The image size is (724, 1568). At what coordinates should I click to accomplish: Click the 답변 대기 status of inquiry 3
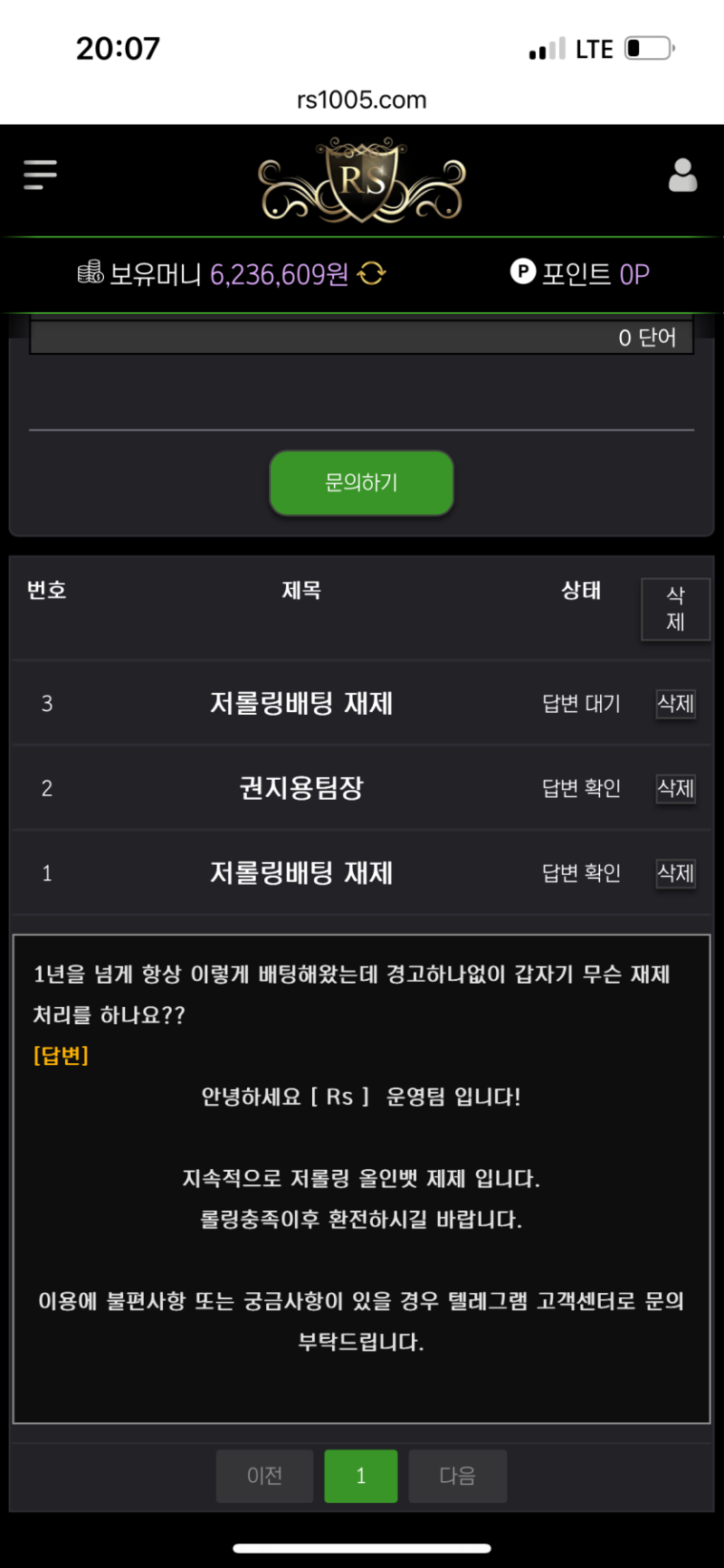[581, 703]
